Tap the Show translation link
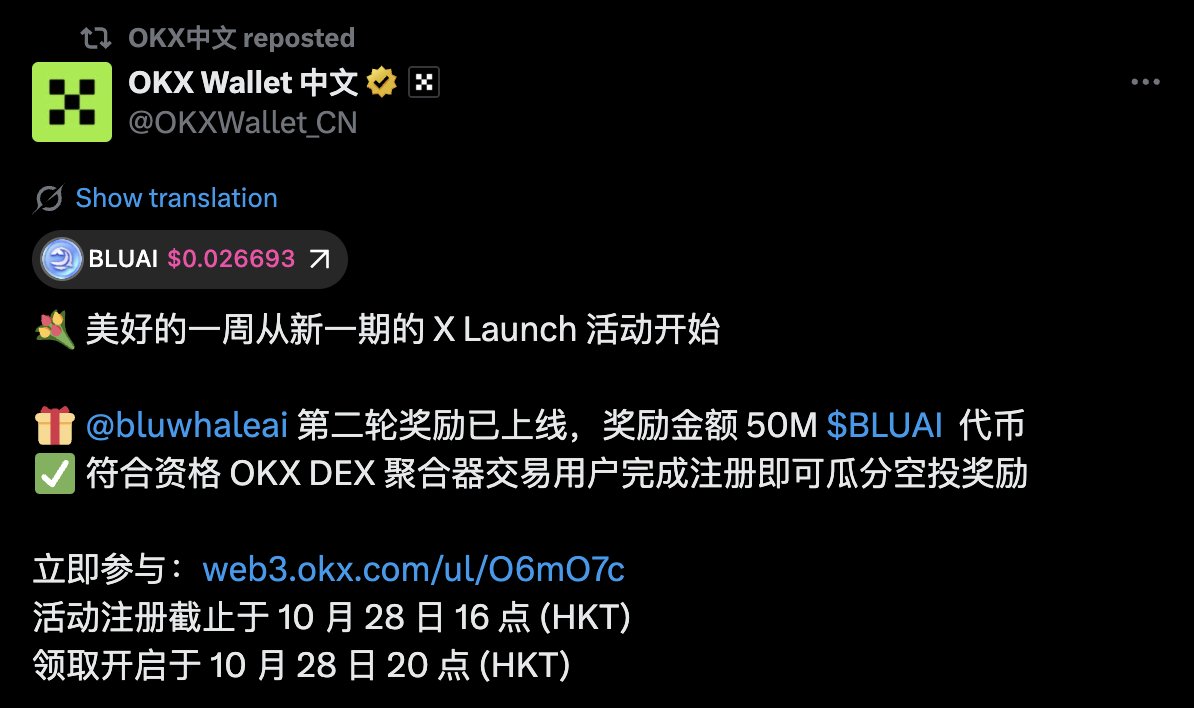This screenshot has height=708, width=1194. (x=176, y=198)
